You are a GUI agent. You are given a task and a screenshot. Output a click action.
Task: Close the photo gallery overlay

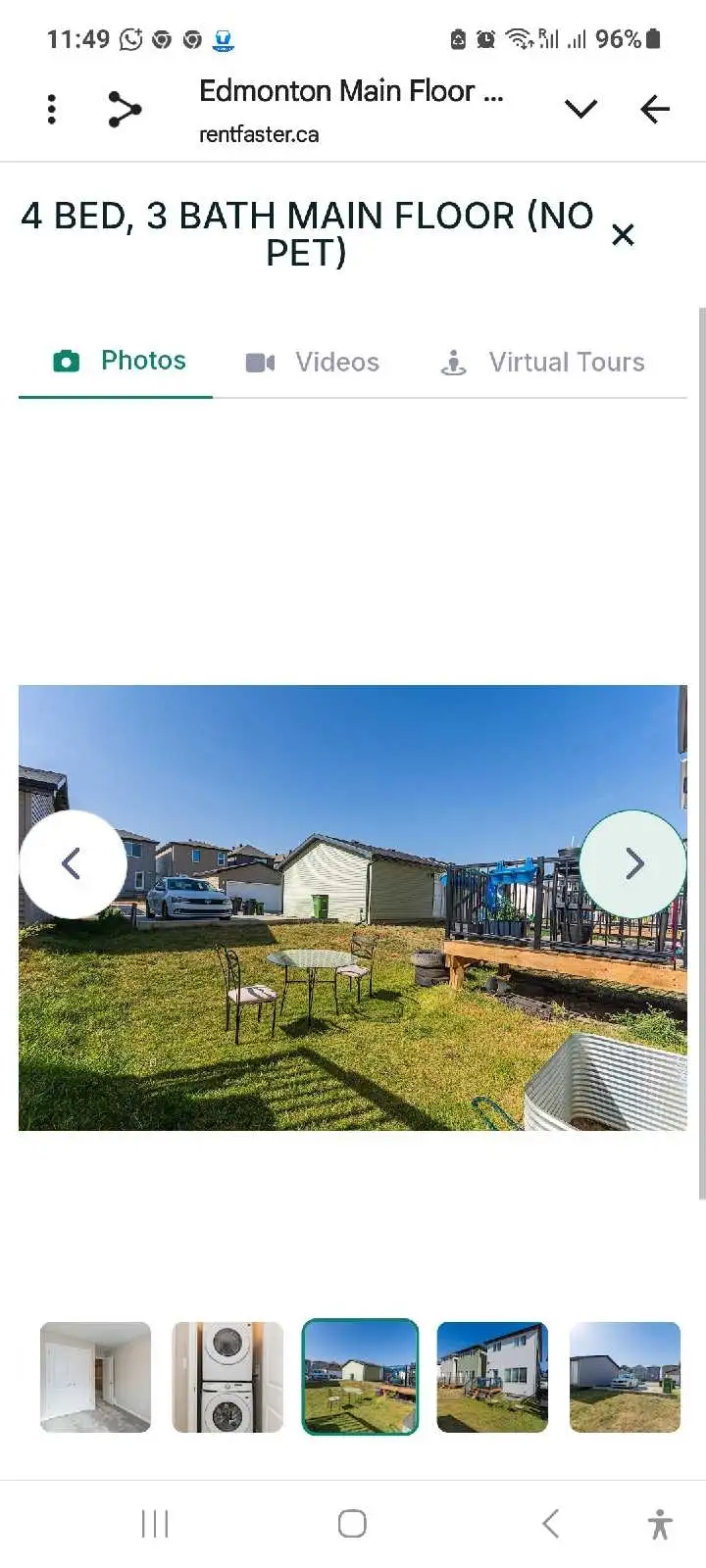click(623, 235)
